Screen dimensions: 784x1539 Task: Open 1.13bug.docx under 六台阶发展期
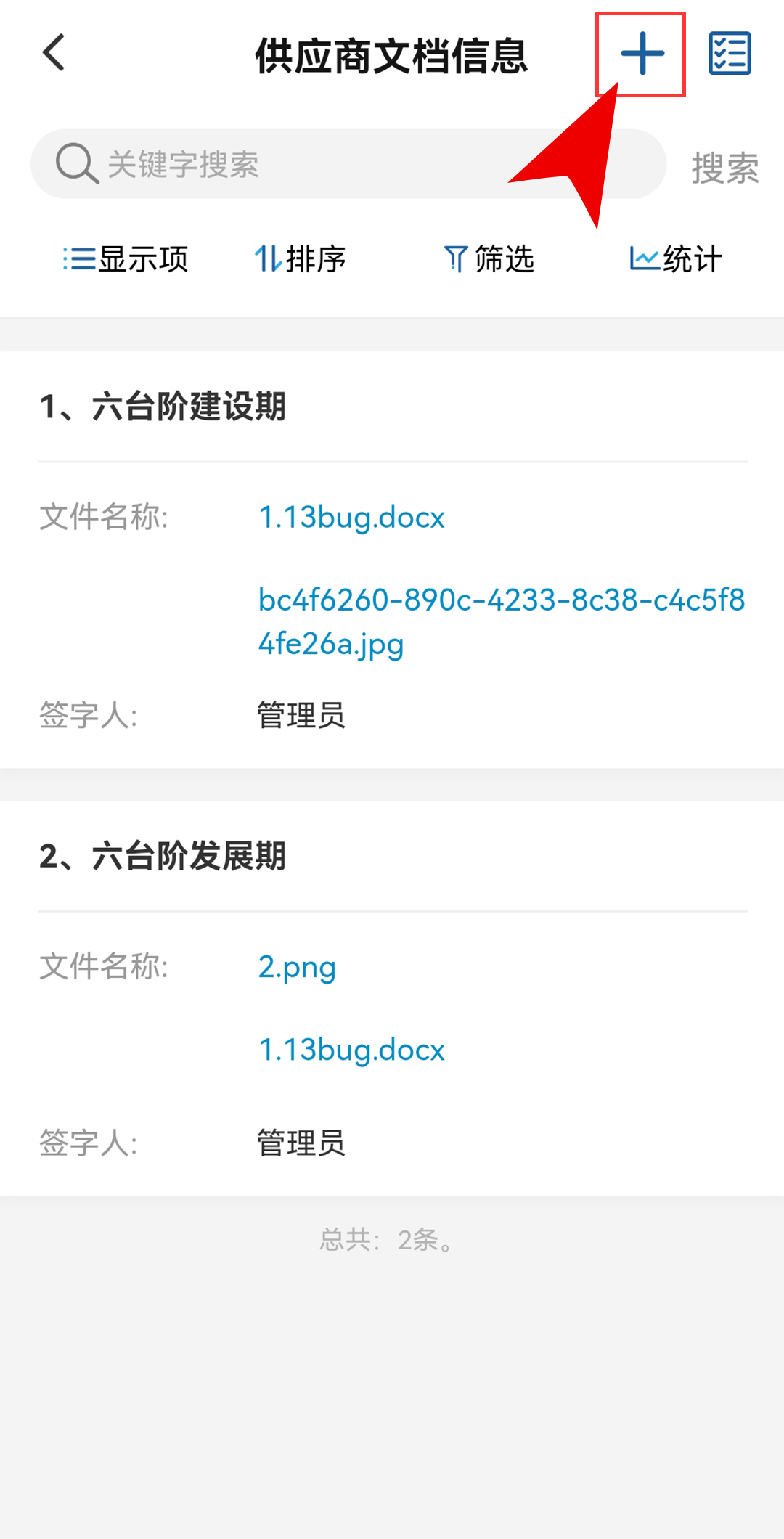tap(351, 1050)
